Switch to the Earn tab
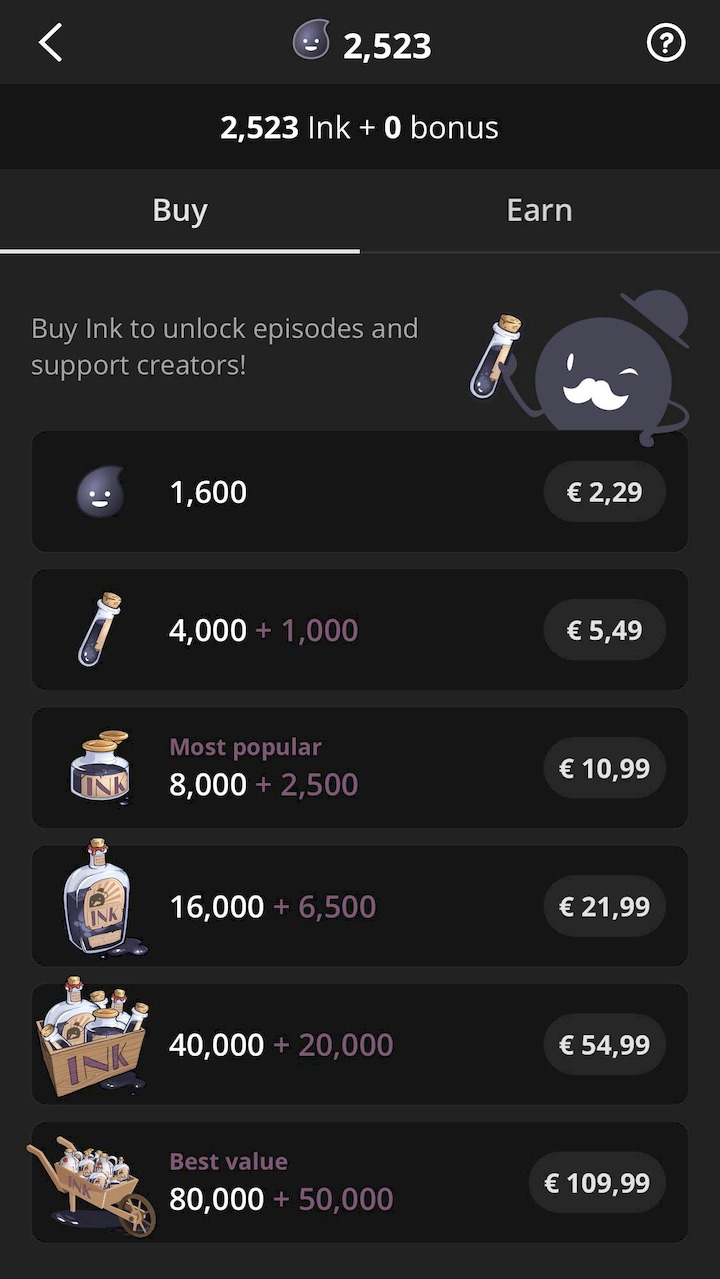720x1279 pixels. [539, 210]
